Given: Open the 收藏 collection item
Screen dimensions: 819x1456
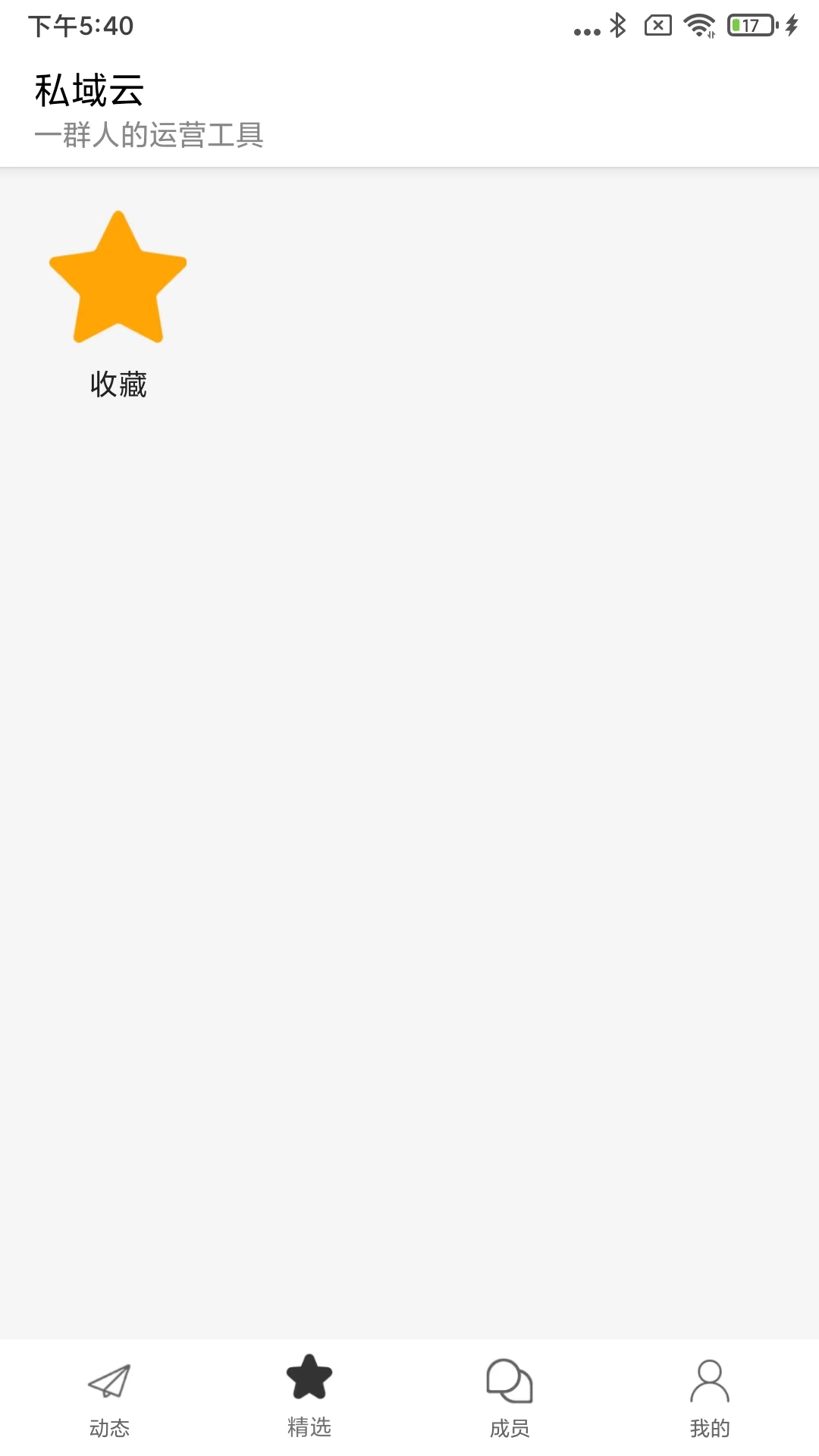Looking at the screenshot, I should [118, 296].
